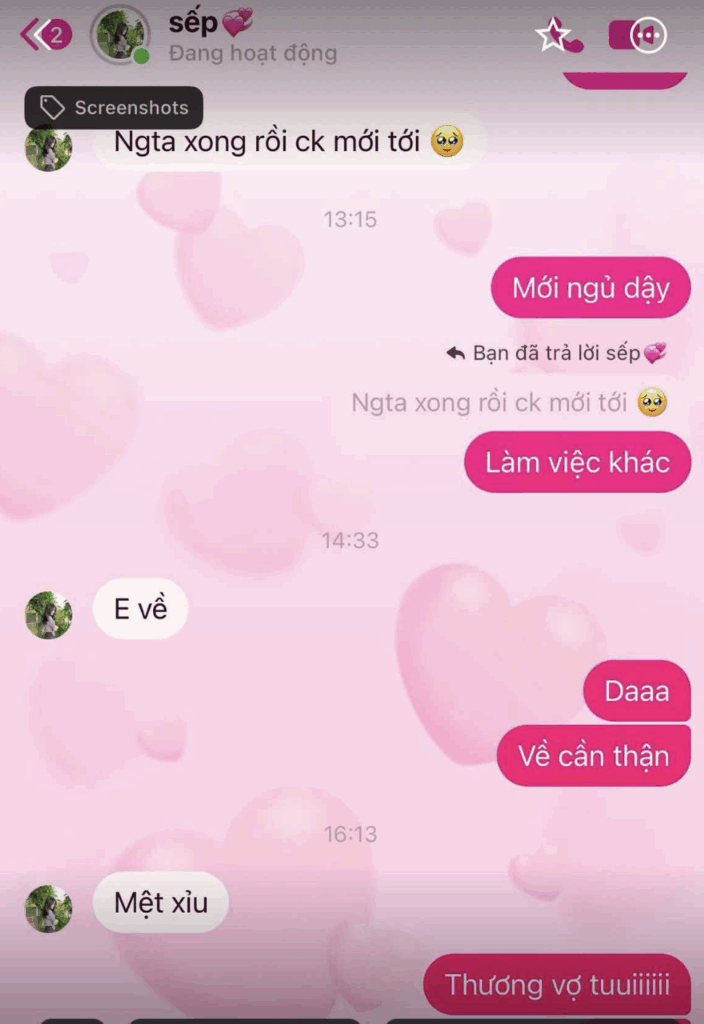
Task: Tap the sender avatar beside "E về"
Action: [x=48, y=614]
